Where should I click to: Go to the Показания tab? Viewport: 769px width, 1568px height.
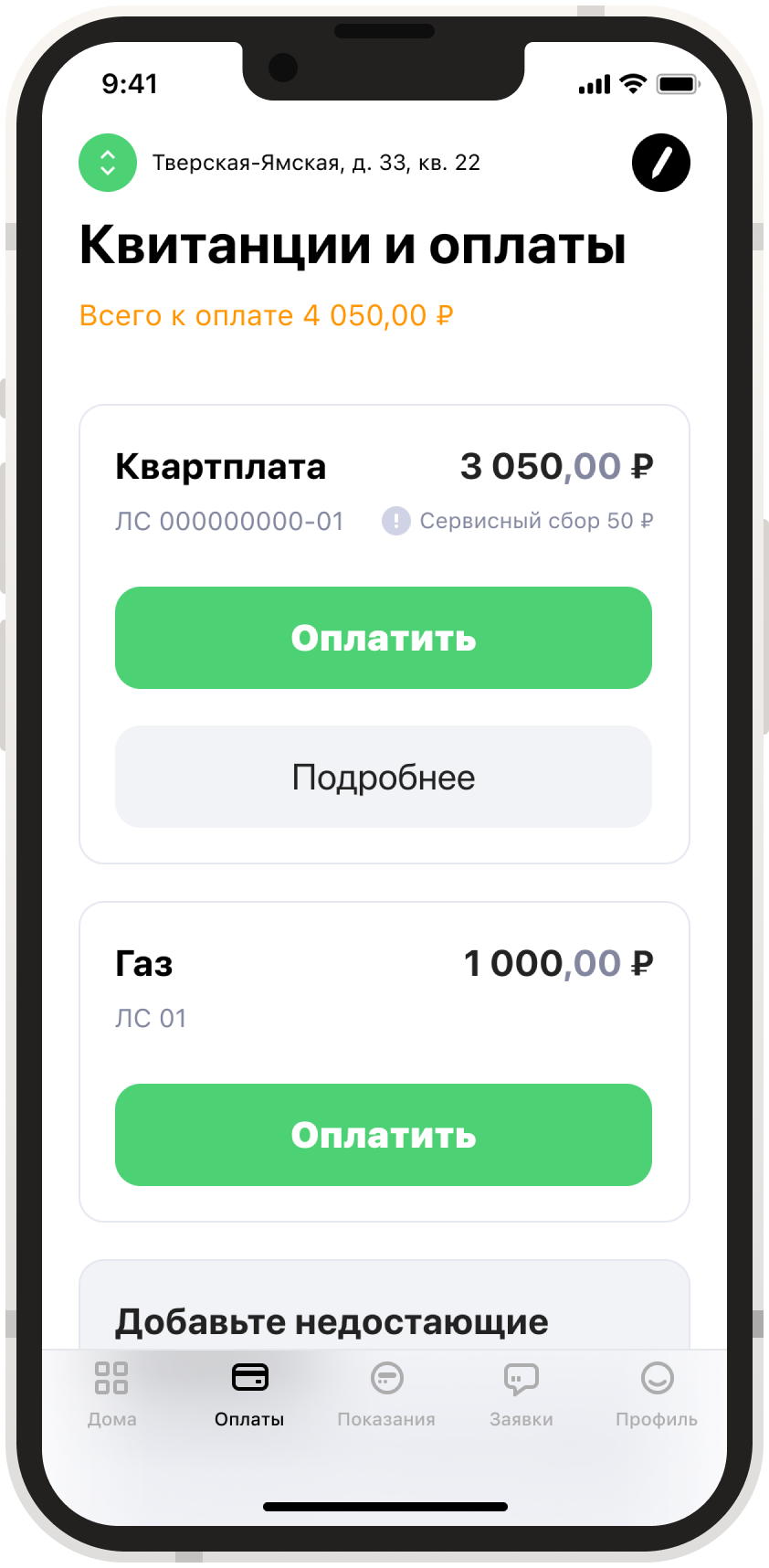tap(386, 1393)
